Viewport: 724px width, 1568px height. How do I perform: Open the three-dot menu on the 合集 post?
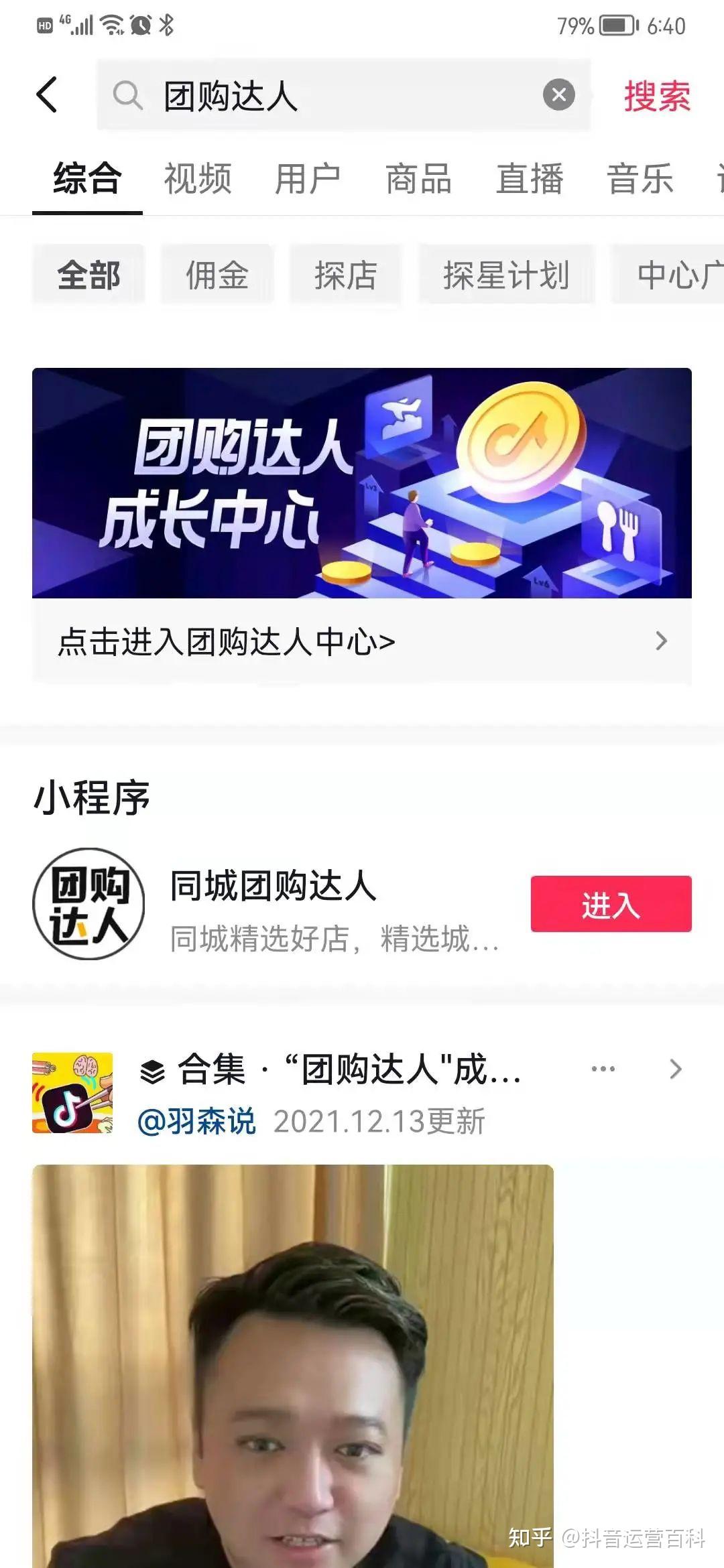tap(603, 1069)
